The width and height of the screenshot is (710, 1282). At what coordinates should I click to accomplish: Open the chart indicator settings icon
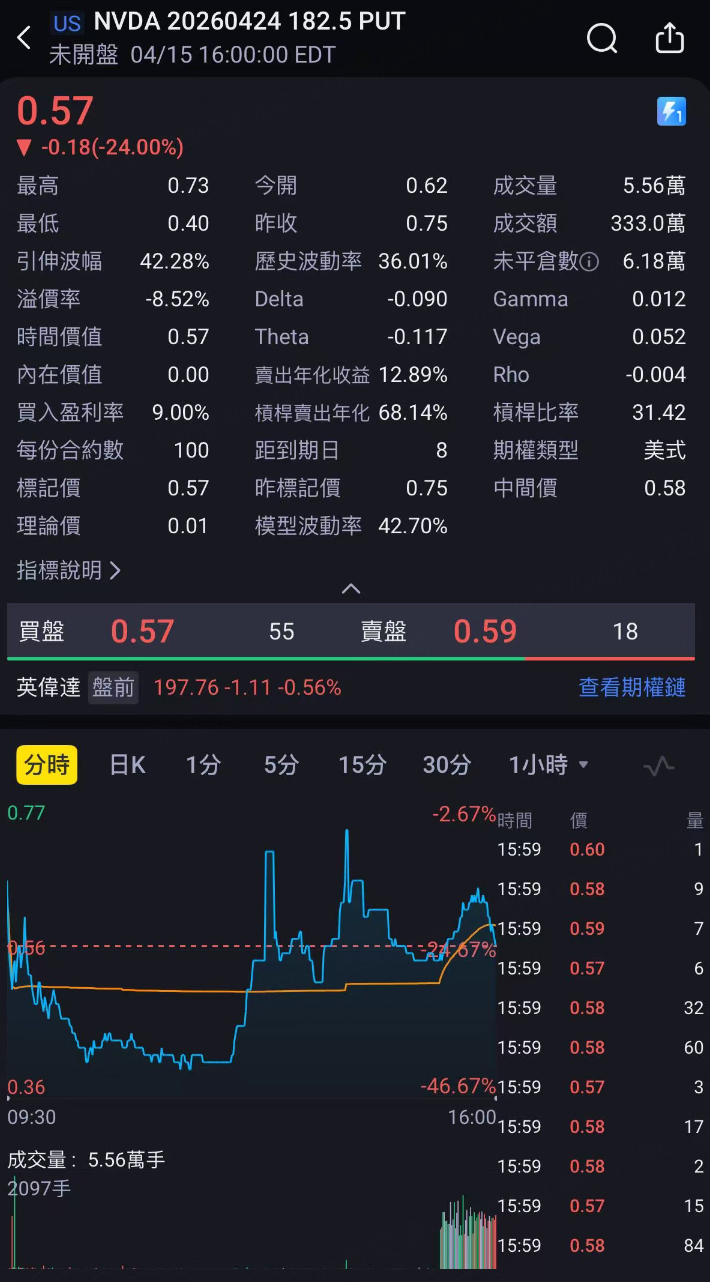tap(658, 767)
